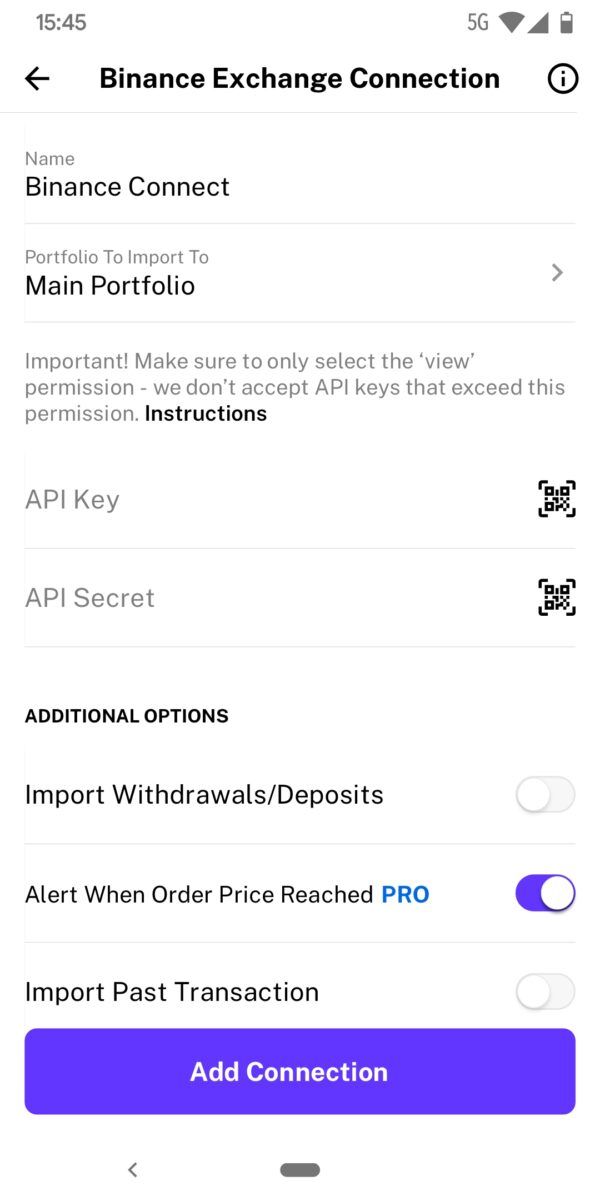Scan QR code for API Secret
The height and width of the screenshot is (1201, 600).
point(557,598)
